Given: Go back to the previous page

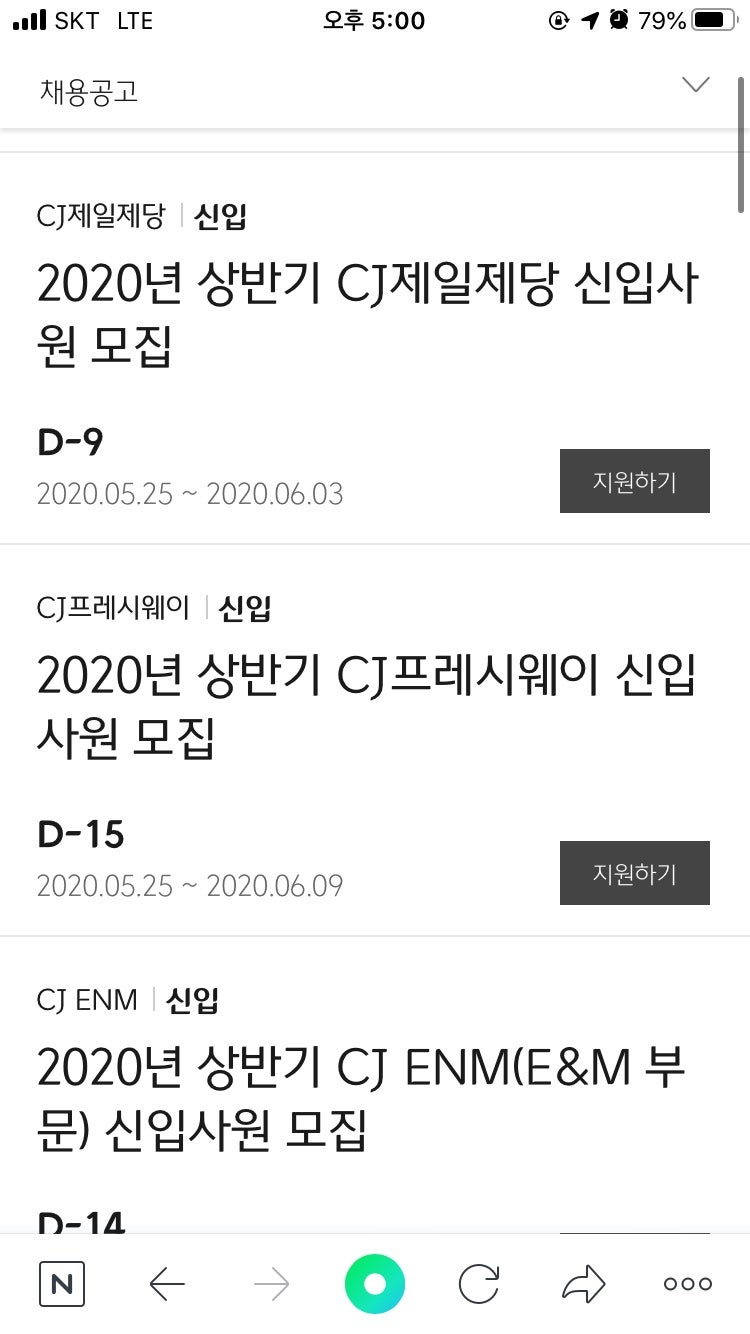Looking at the screenshot, I should click(x=167, y=1284).
